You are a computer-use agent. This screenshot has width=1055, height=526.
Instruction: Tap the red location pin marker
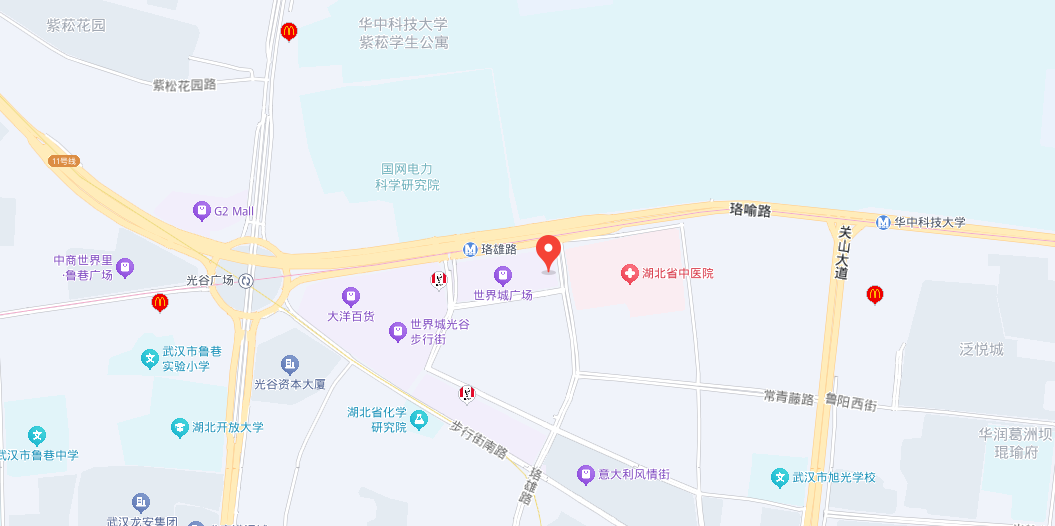[x=549, y=252]
